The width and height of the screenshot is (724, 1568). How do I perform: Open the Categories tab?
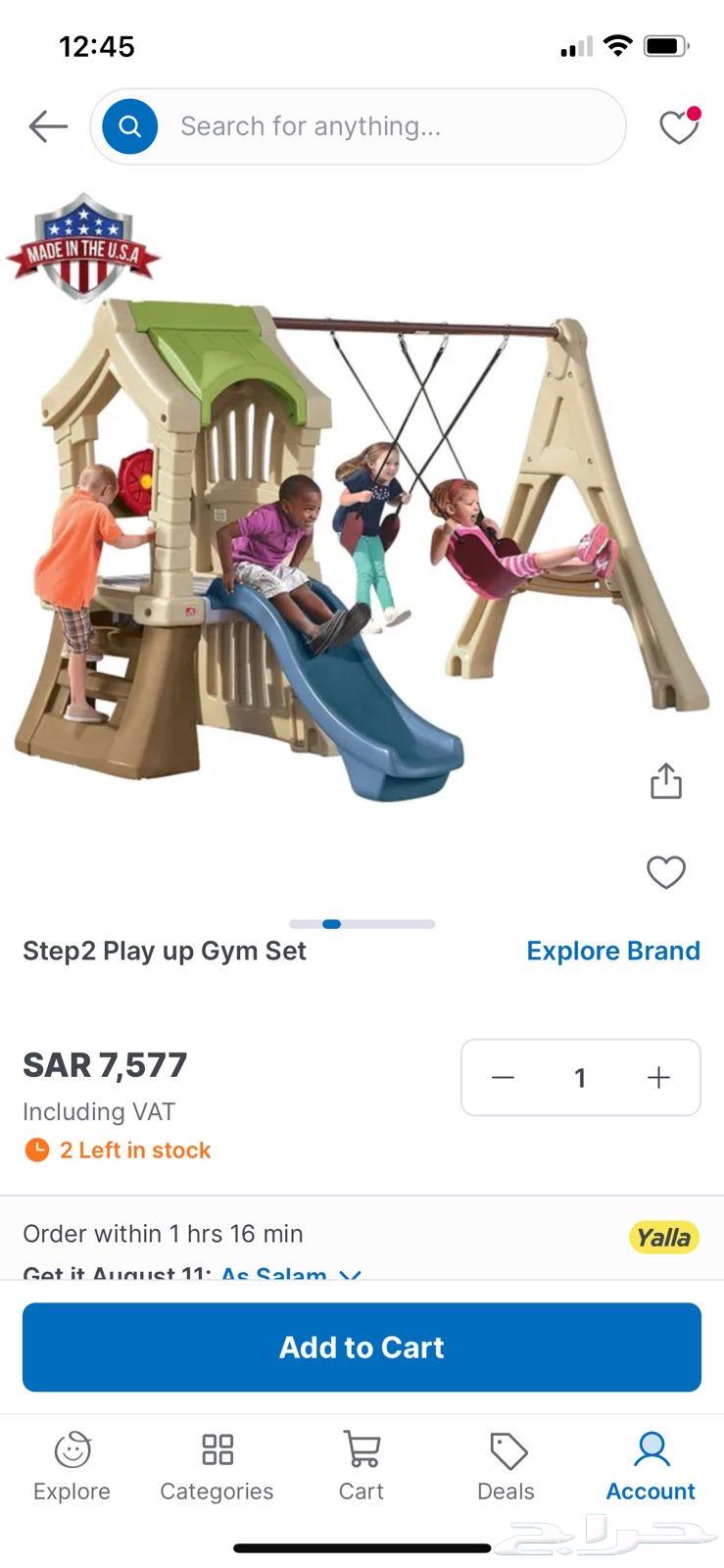[217, 1466]
